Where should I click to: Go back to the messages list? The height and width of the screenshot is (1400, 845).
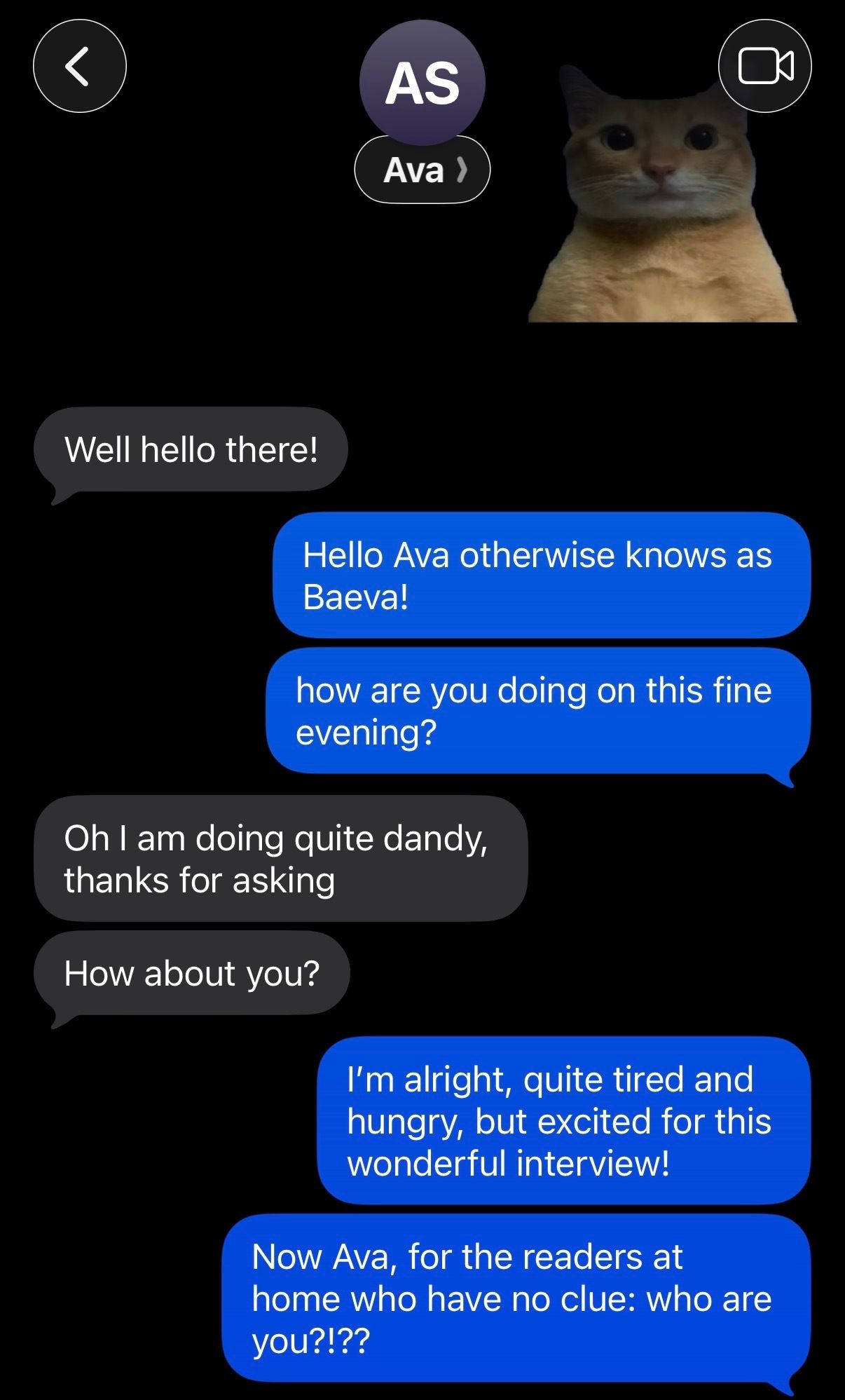click(x=79, y=66)
